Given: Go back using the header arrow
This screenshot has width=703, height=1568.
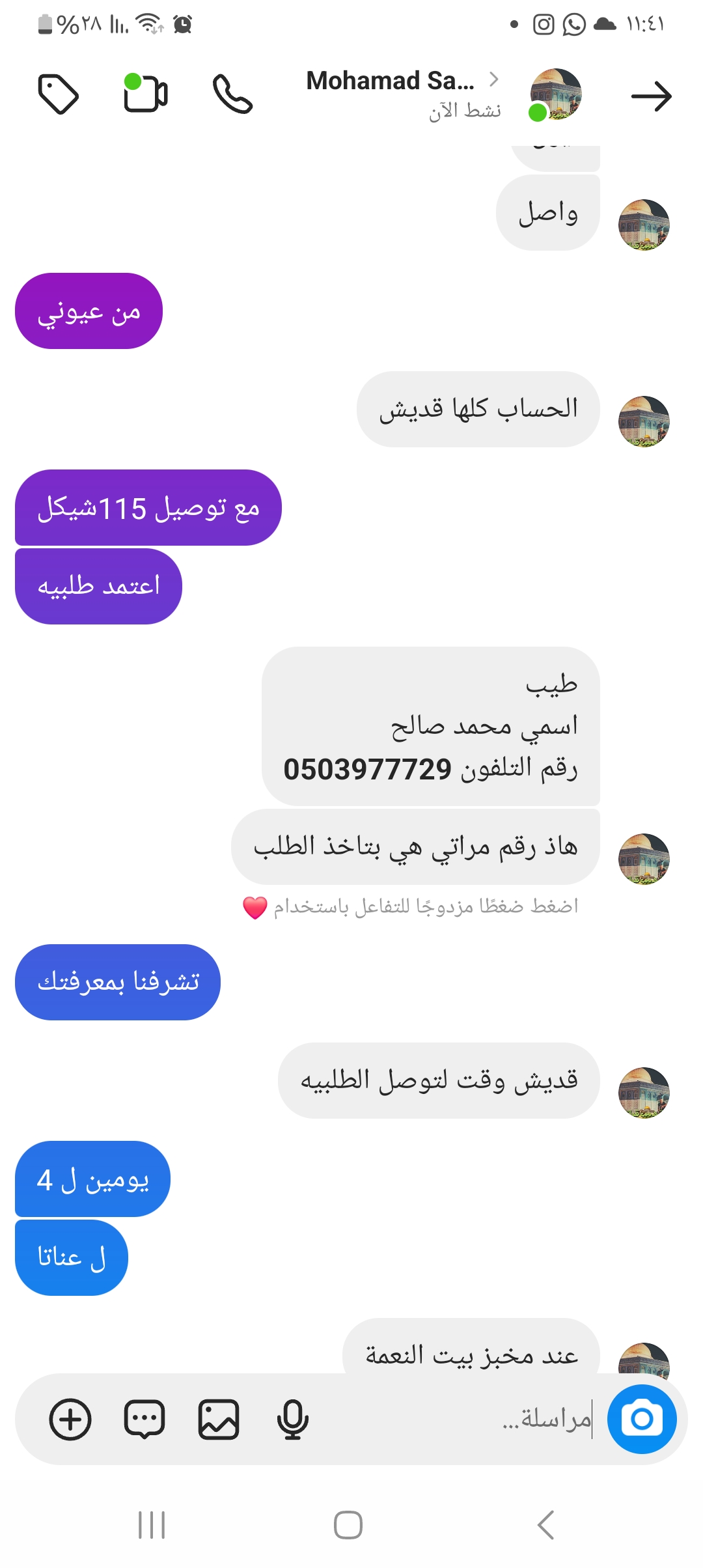Looking at the screenshot, I should click(651, 96).
